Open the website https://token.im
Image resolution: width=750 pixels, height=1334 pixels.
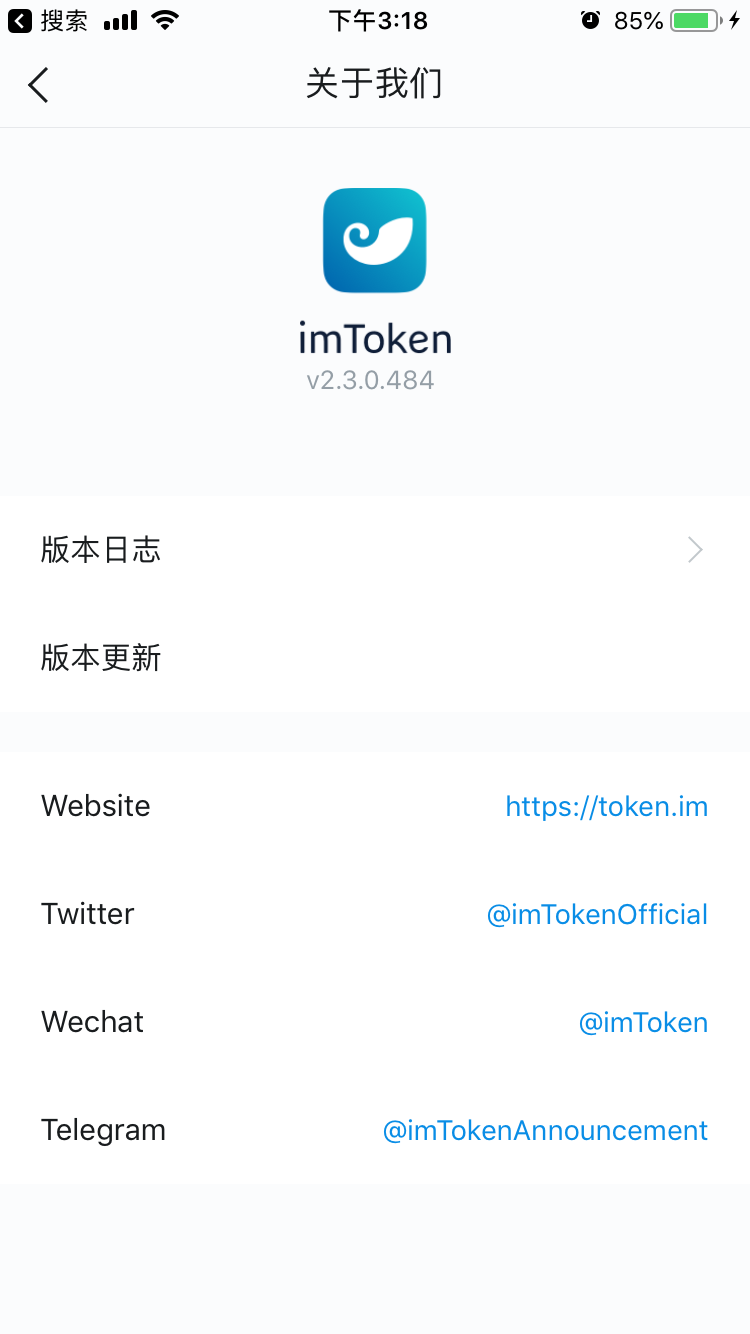(x=607, y=806)
